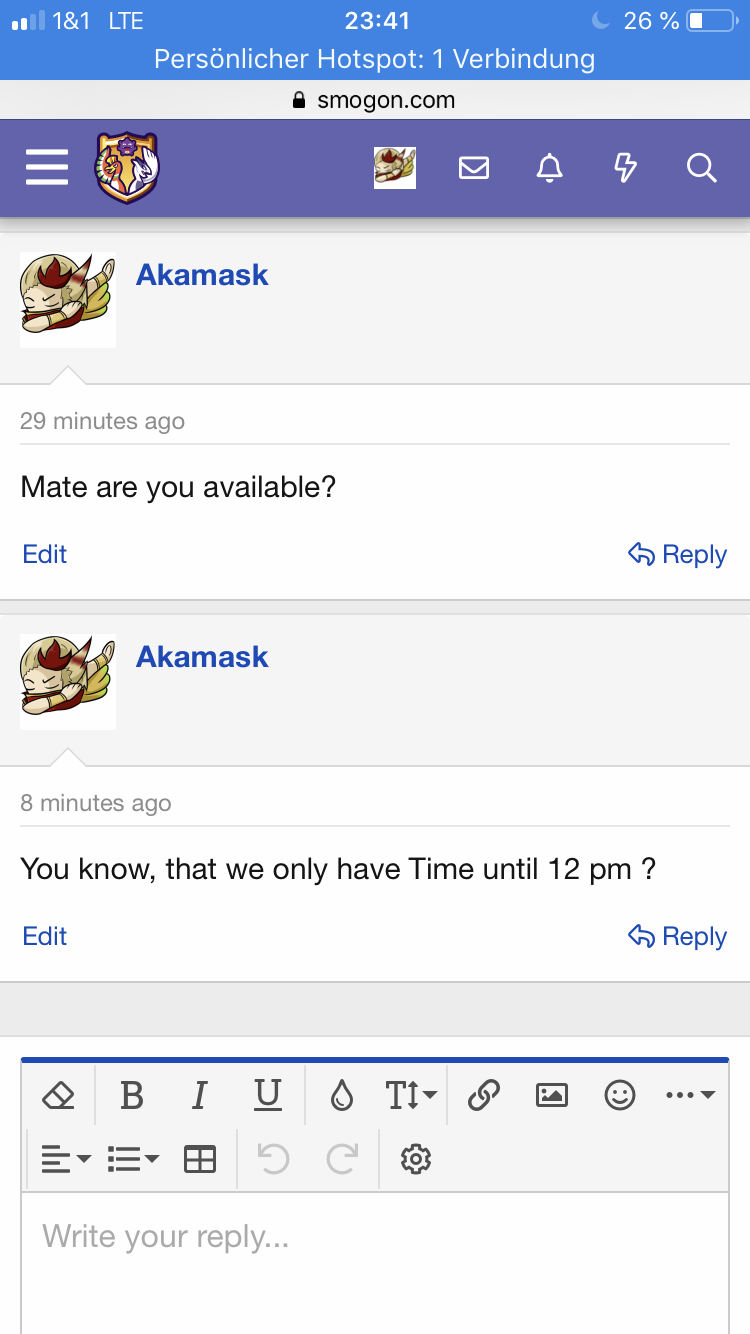This screenshot has width=750, height=1334.
Task: Open the site search
Action: click(702, 168)
